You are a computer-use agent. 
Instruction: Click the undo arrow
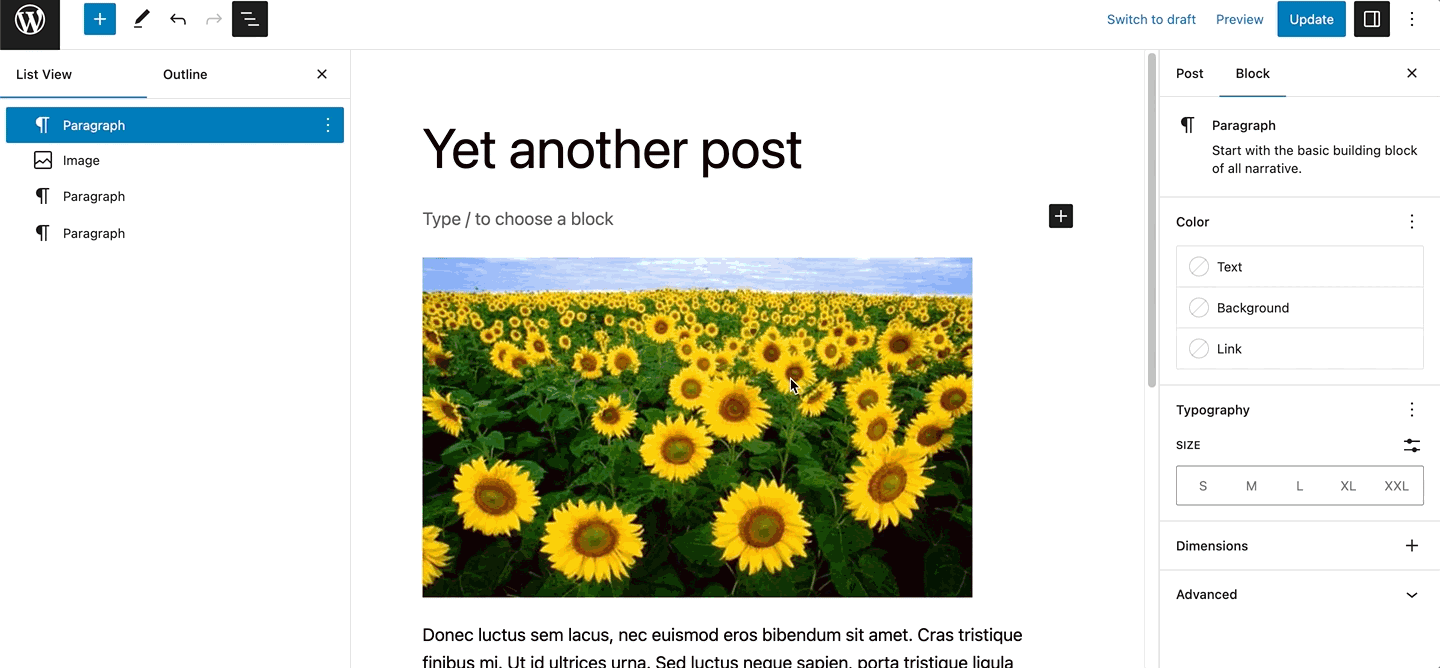click(x=178, y=19)
